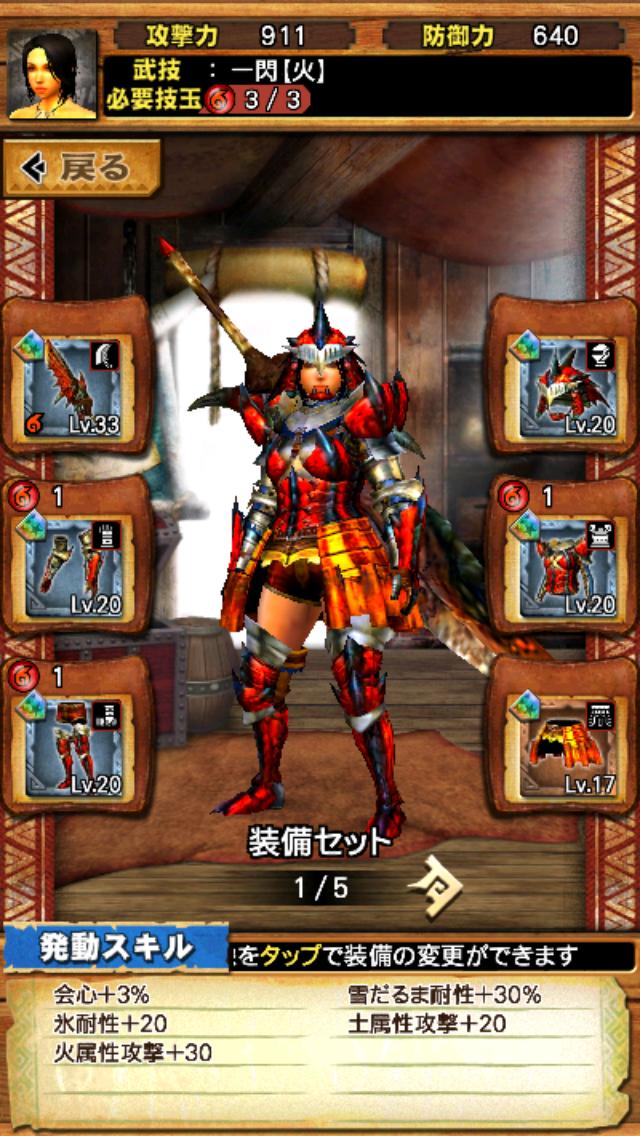The height and width of the screenshot is (1136, 640).
Task: Tap the hunter avatar portrait
Action: pyautogui.click(x=53, y=75)
